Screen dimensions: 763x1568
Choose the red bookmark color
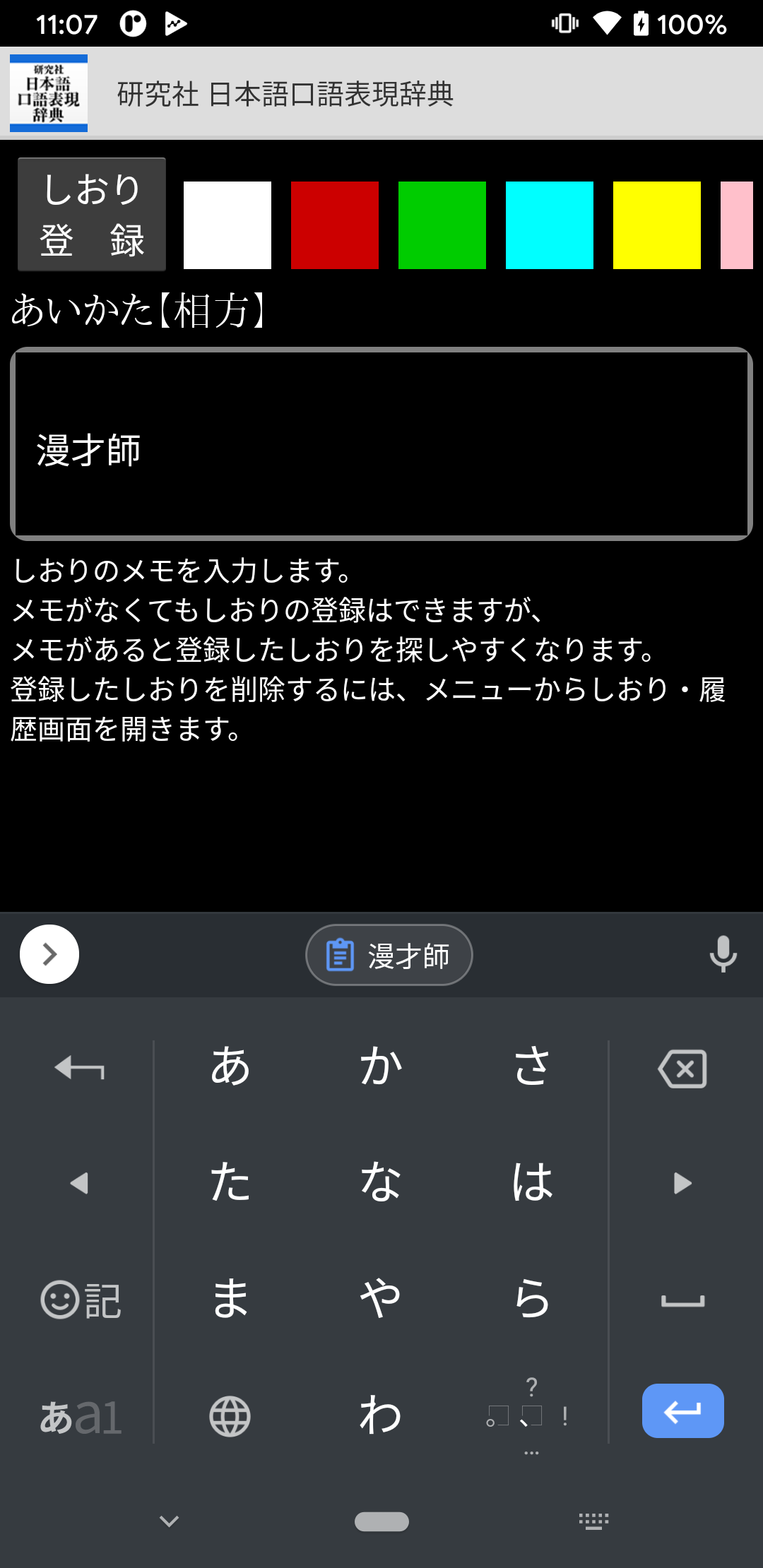(x=335, y=225)
